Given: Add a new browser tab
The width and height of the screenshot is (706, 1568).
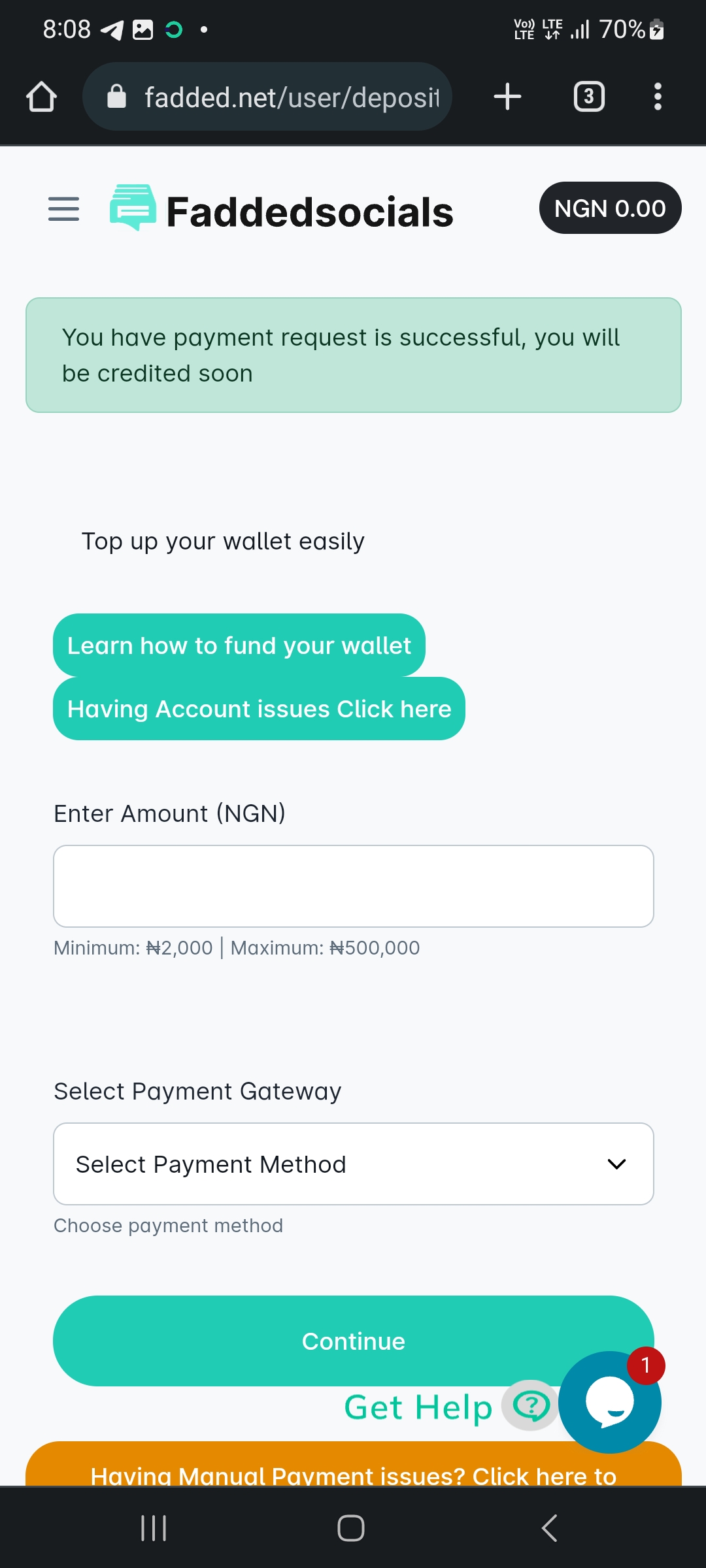Looking at the screenshot, I should click(507, 97).
